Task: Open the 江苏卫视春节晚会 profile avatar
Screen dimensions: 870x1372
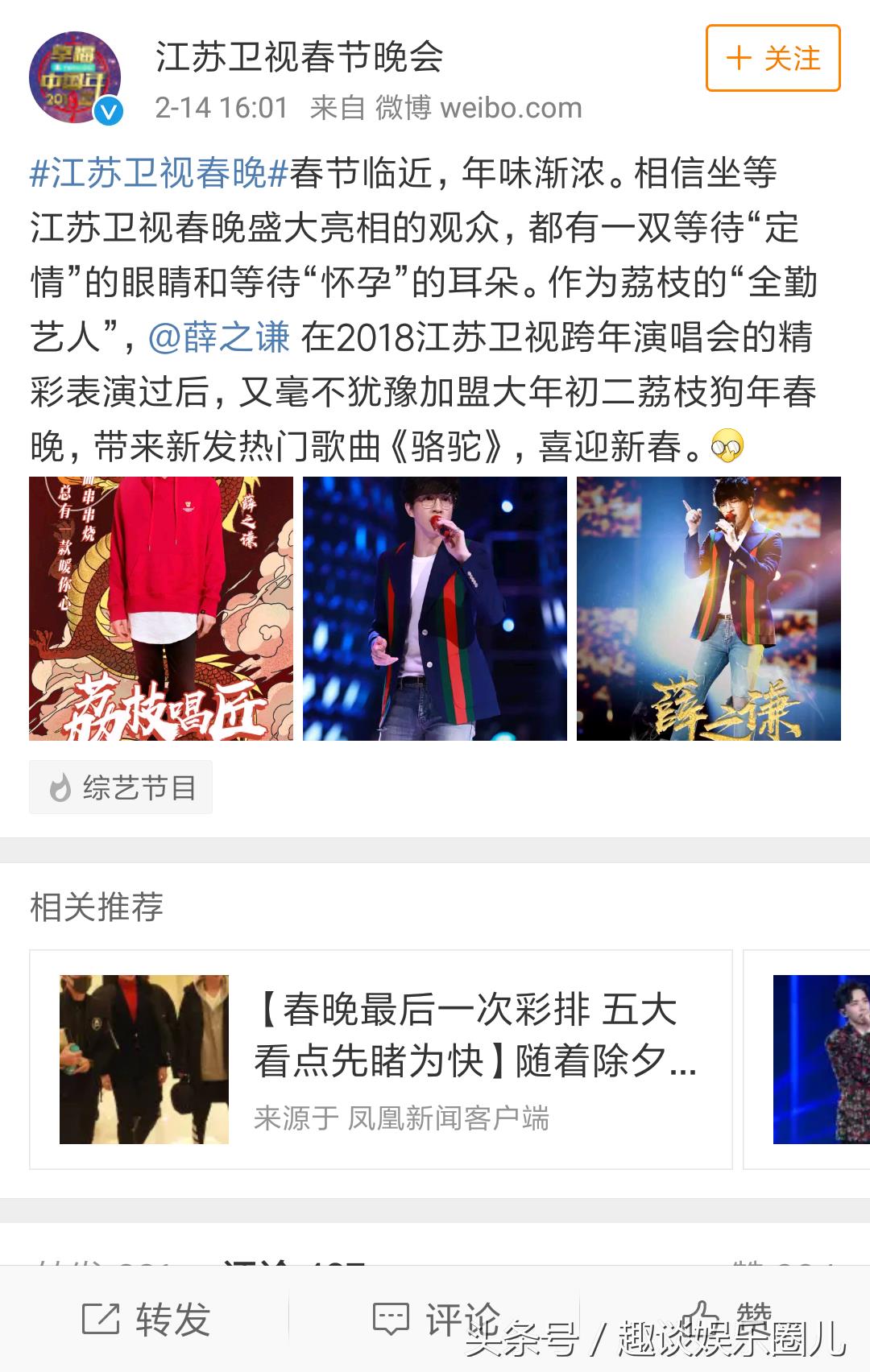Action: [75, 77]
